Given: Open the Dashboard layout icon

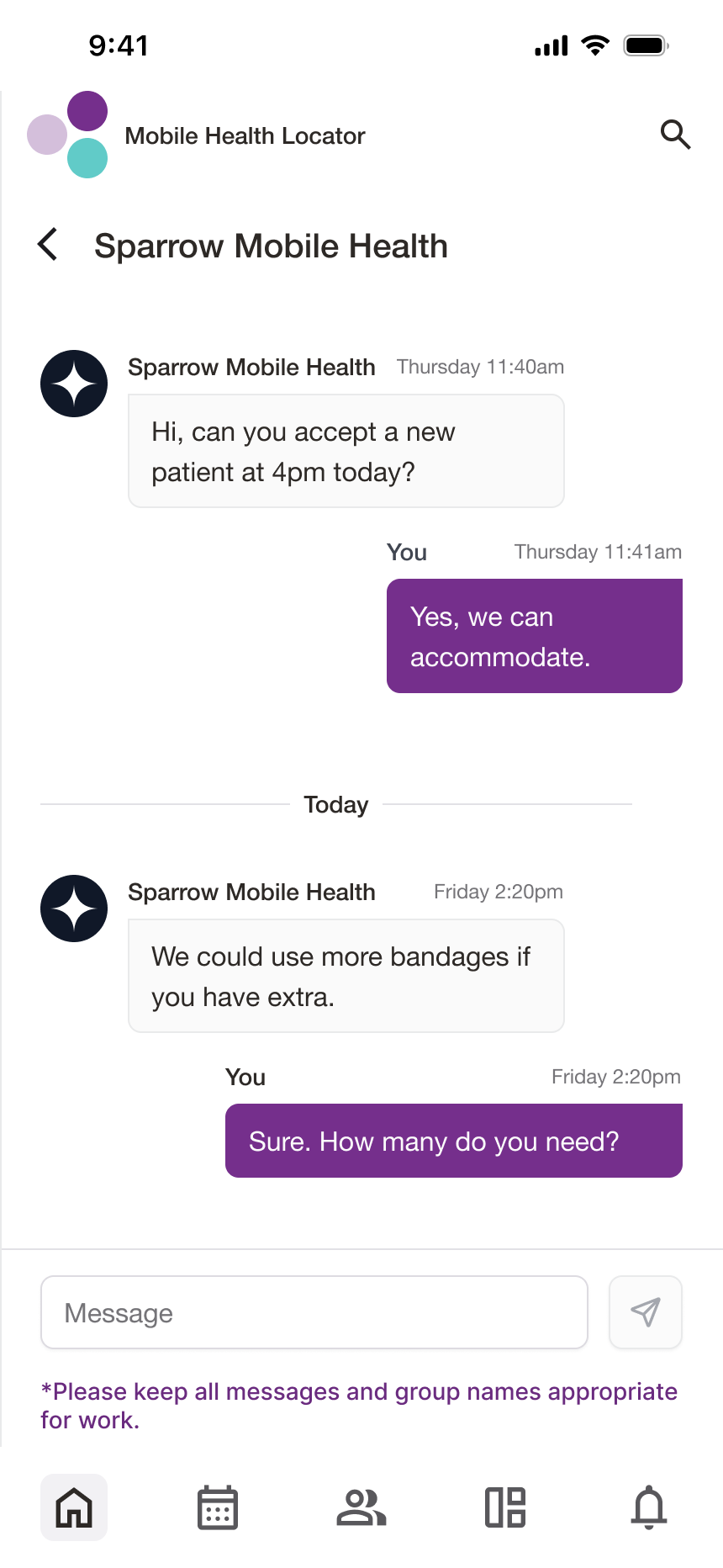Looking at the screenshot, I should point(504,1507).
